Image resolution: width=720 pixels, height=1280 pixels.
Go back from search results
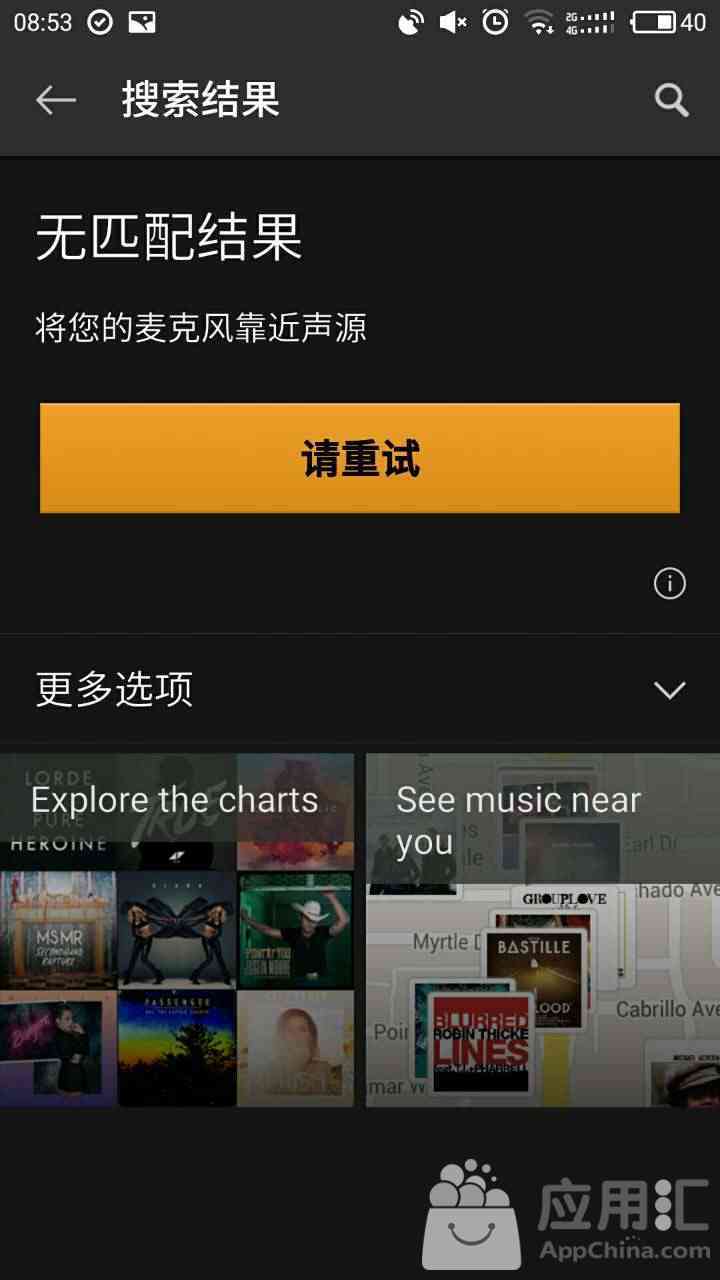(56, 99)
